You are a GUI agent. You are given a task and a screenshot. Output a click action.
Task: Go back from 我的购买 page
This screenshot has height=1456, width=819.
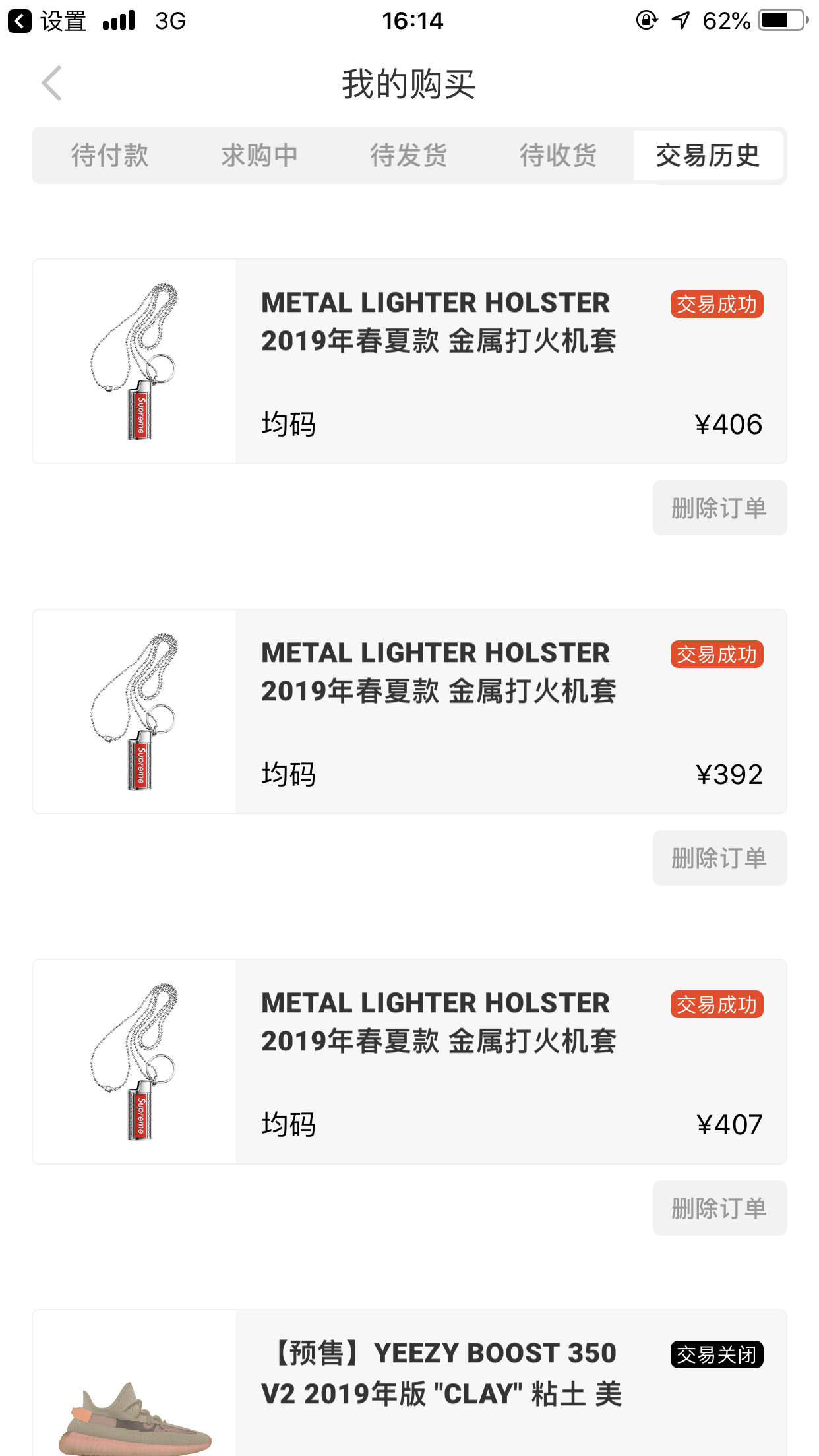51,84
